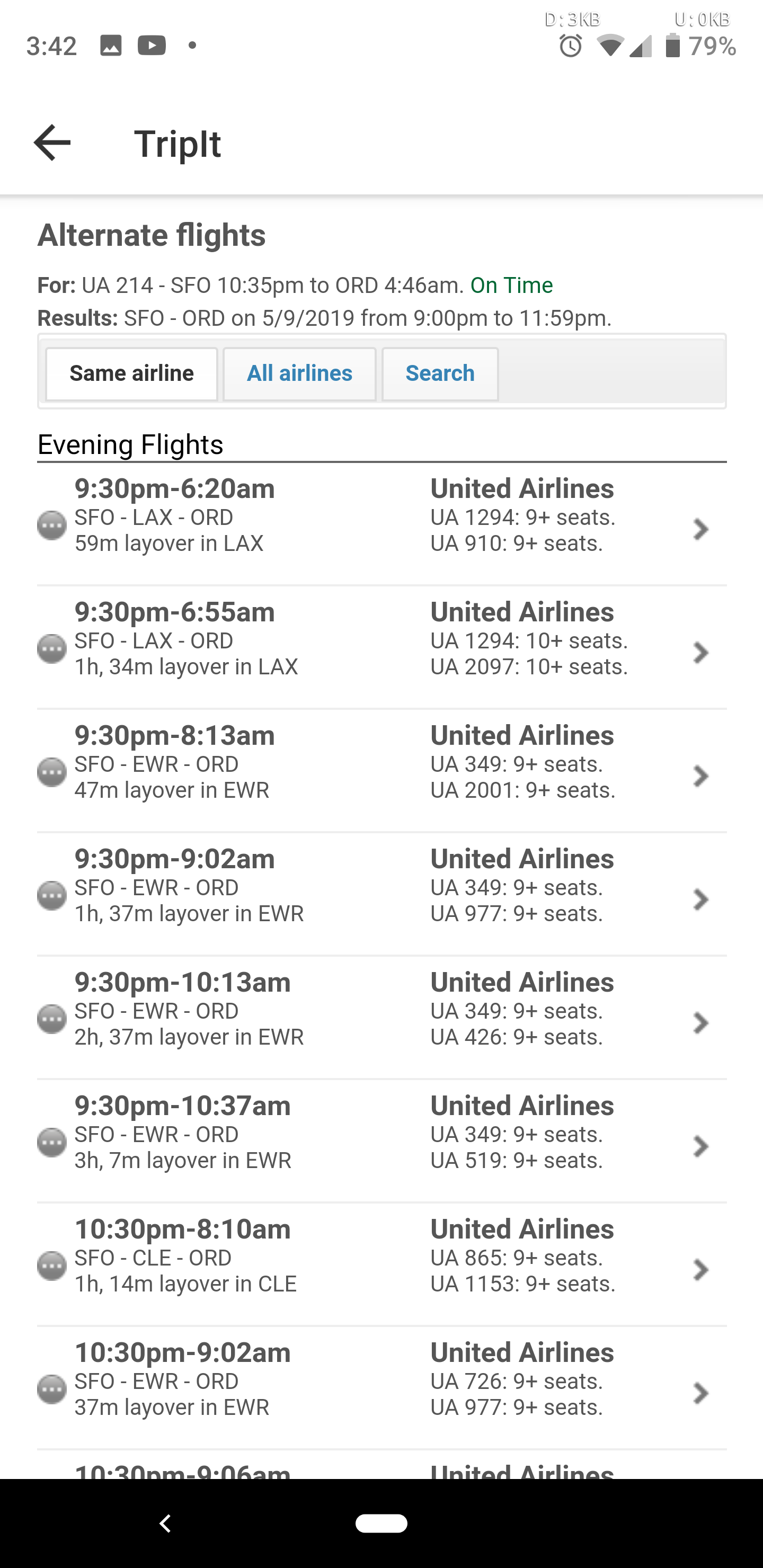
Task: Switch to the Same airline filter
Action: click(x=131, y=373)
